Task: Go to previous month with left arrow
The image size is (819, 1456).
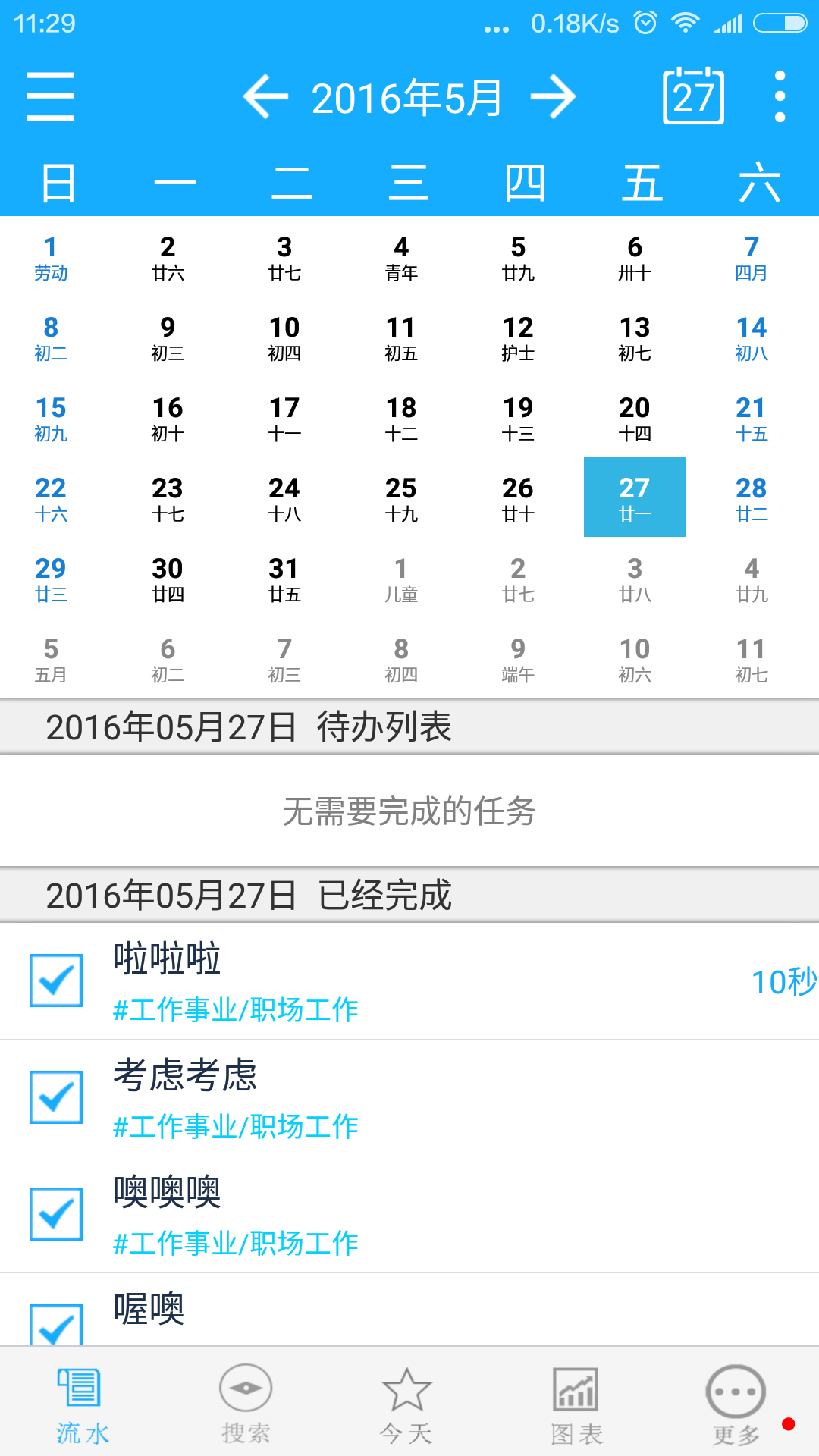Action: tap(265, 97)
